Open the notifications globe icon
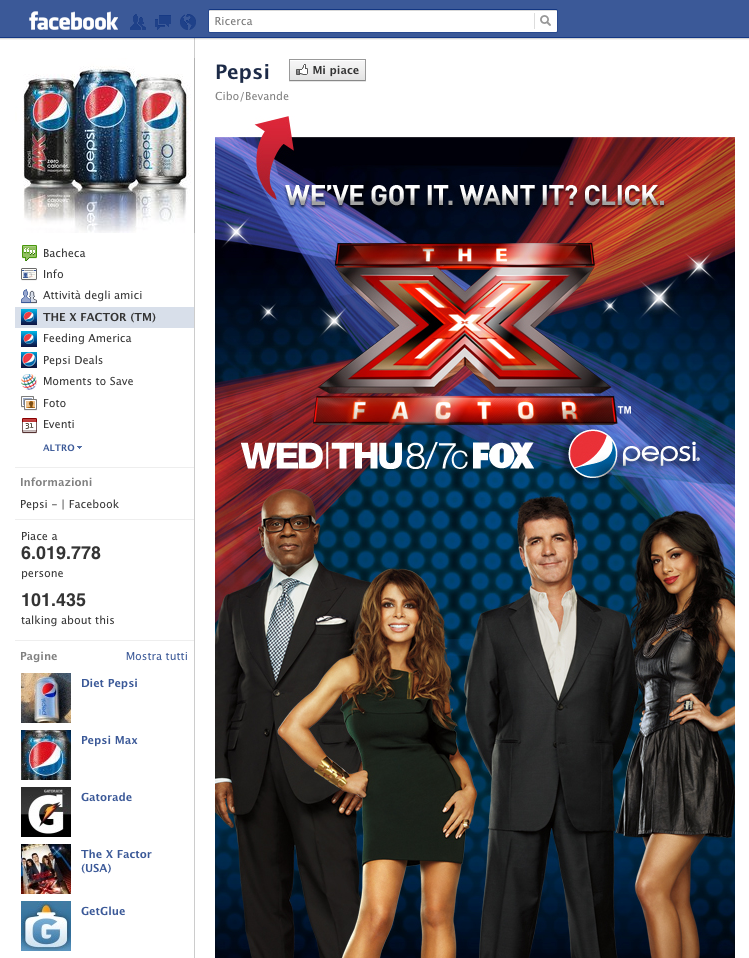 click(186, 21)
